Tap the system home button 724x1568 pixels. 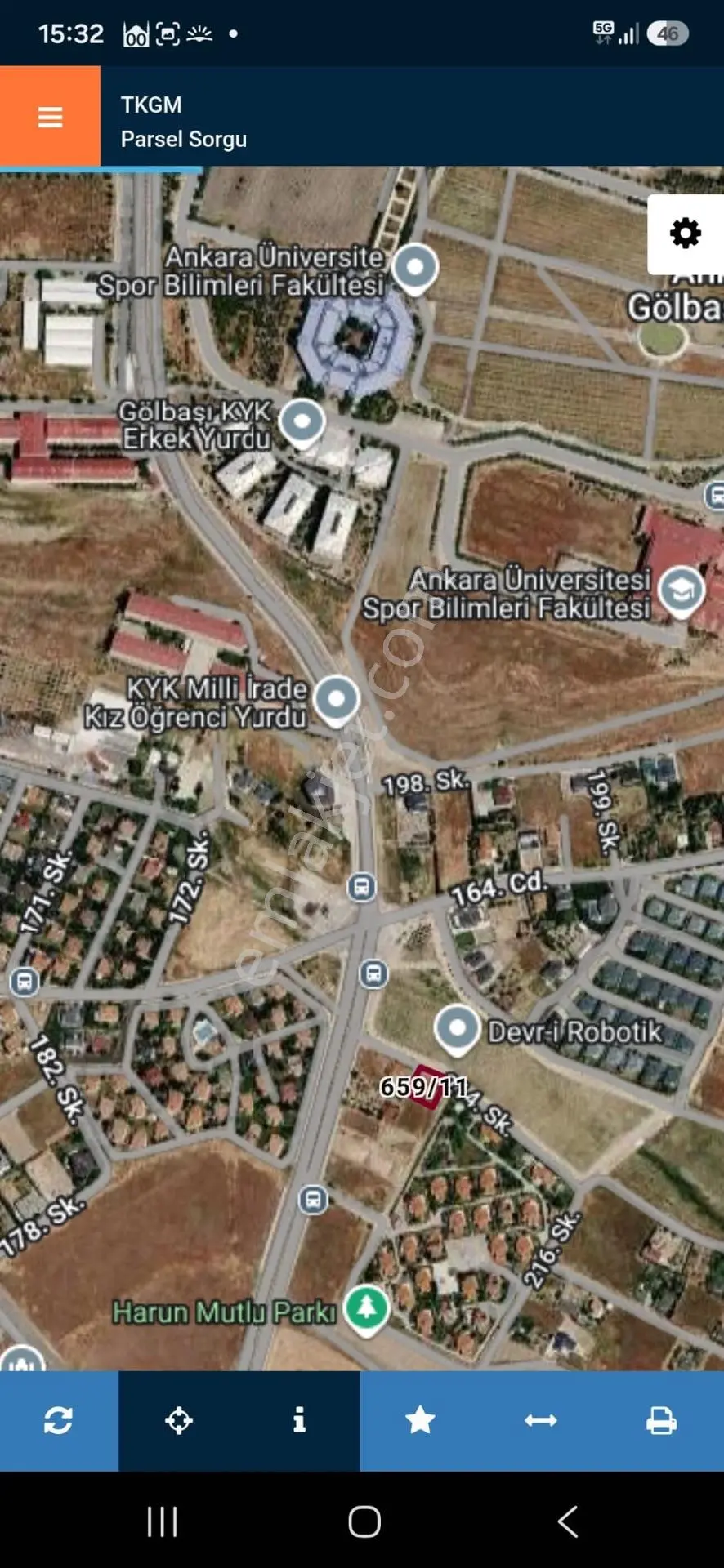pos(364,1521)
